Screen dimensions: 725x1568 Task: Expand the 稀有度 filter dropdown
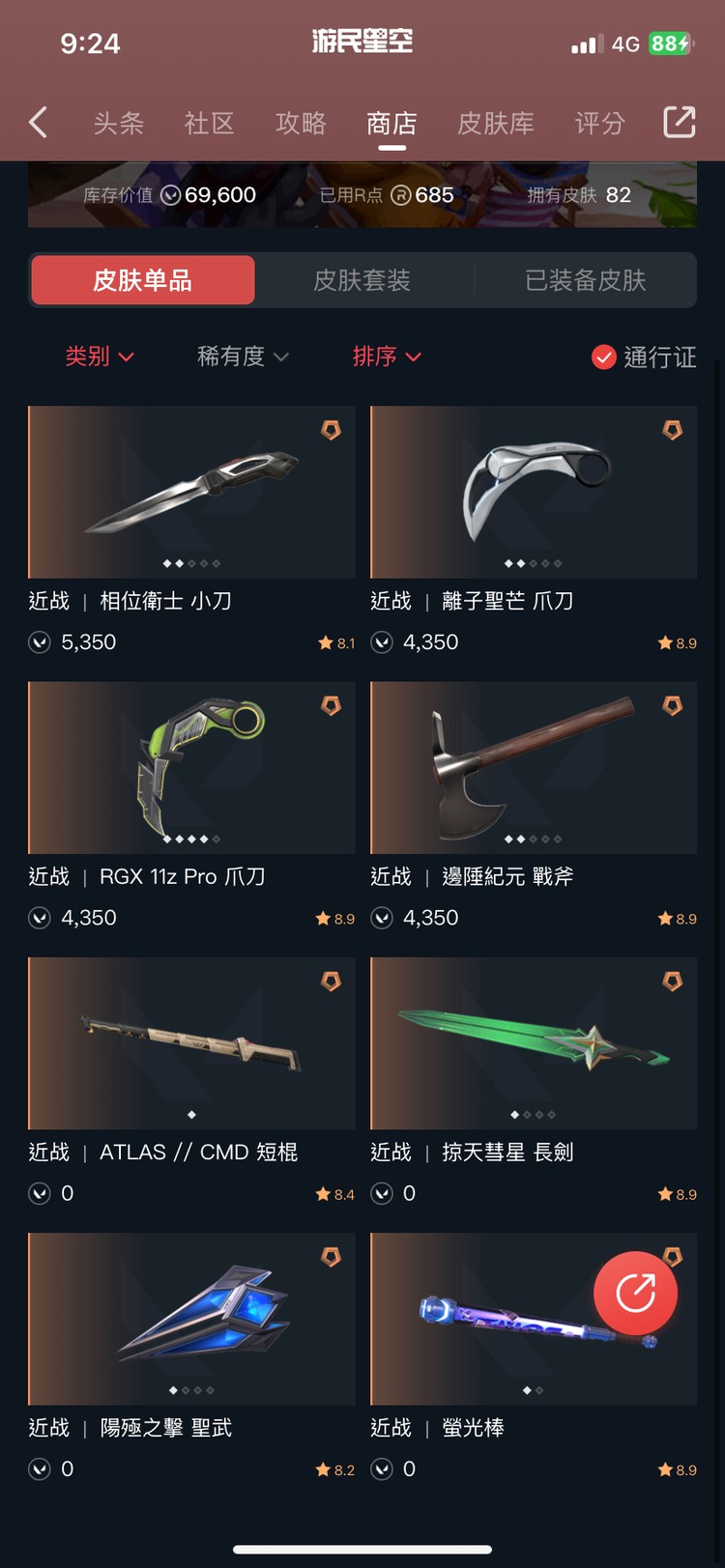(x=243, y=356)
